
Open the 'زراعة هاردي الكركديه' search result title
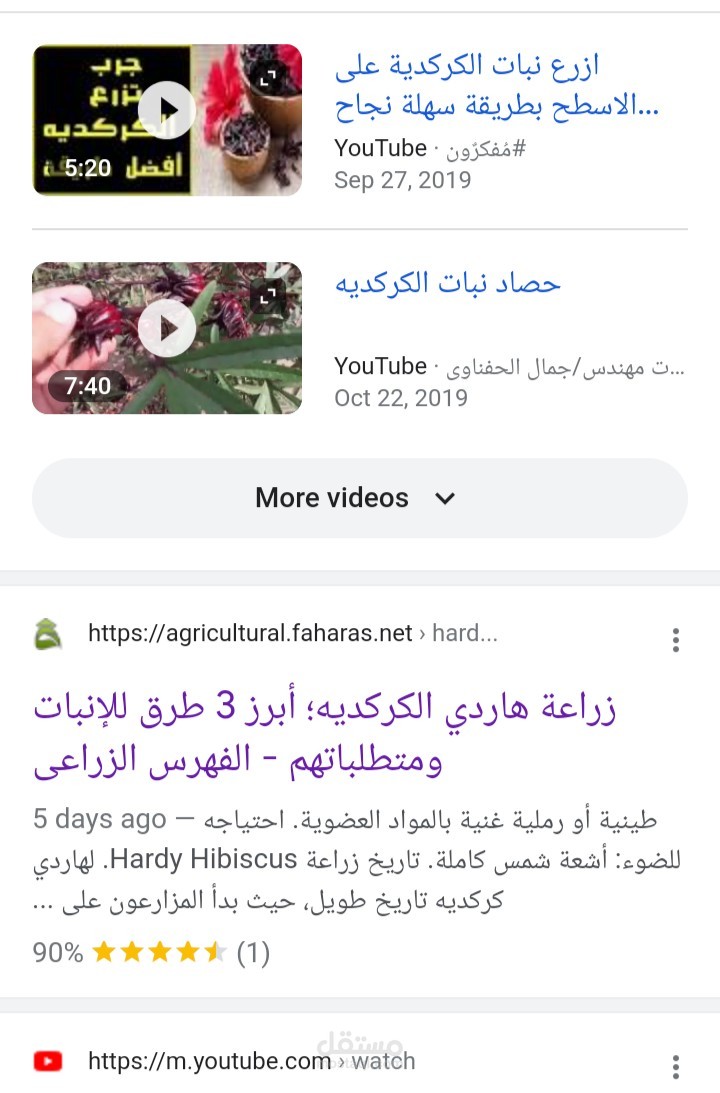[x=325, y=735]
